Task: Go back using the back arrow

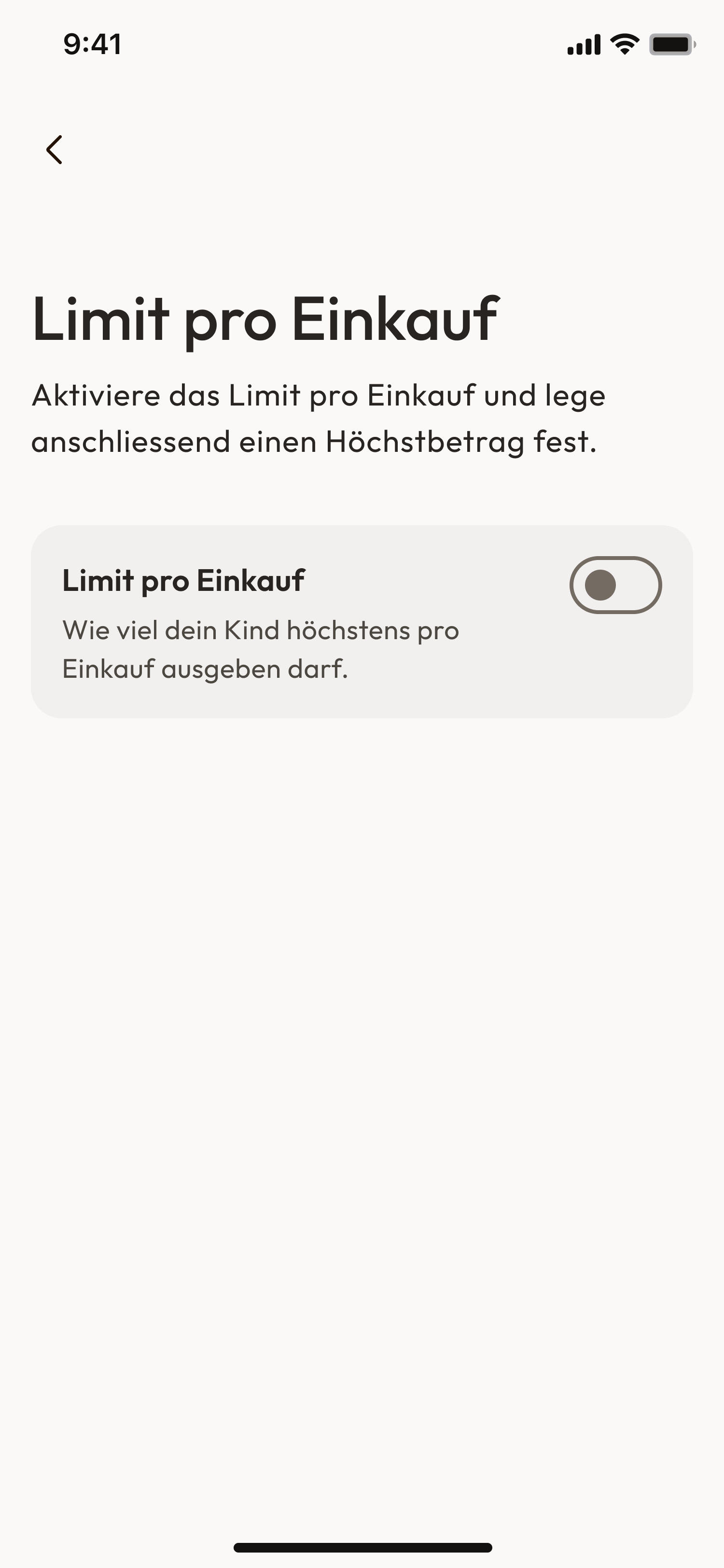Action: 55,150
